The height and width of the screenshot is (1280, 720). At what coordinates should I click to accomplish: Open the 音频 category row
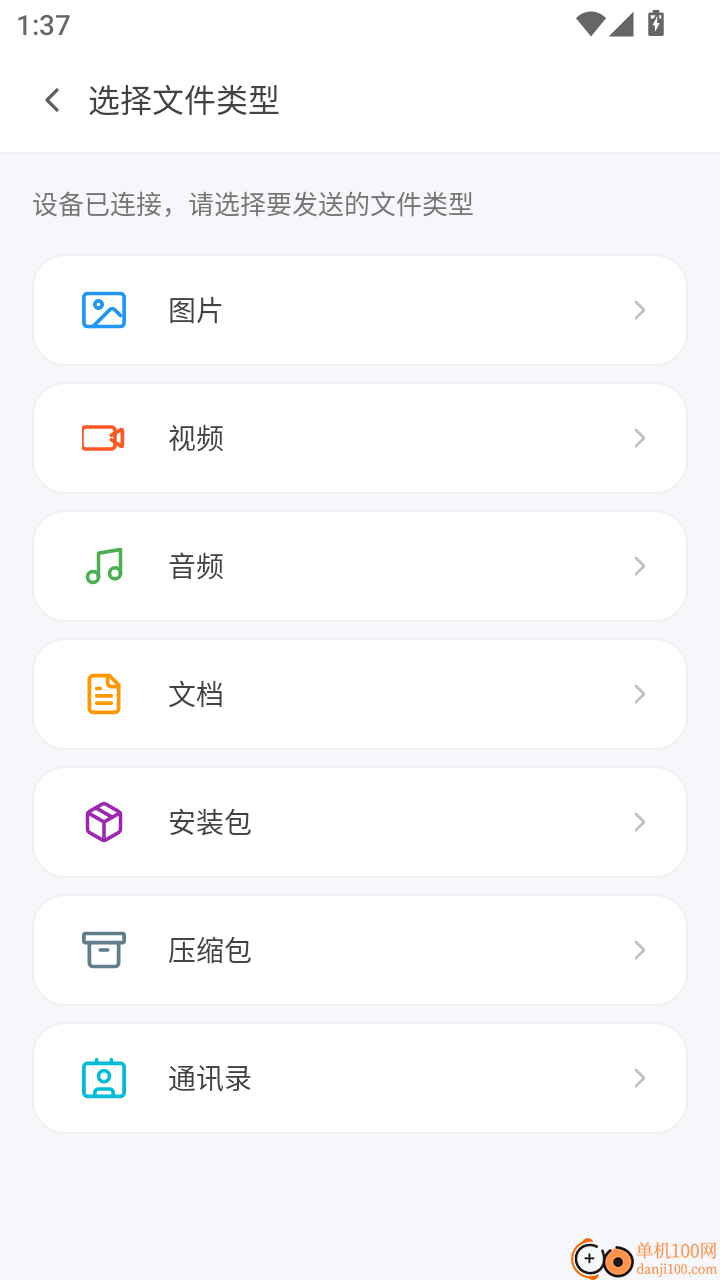pos(360,566)
